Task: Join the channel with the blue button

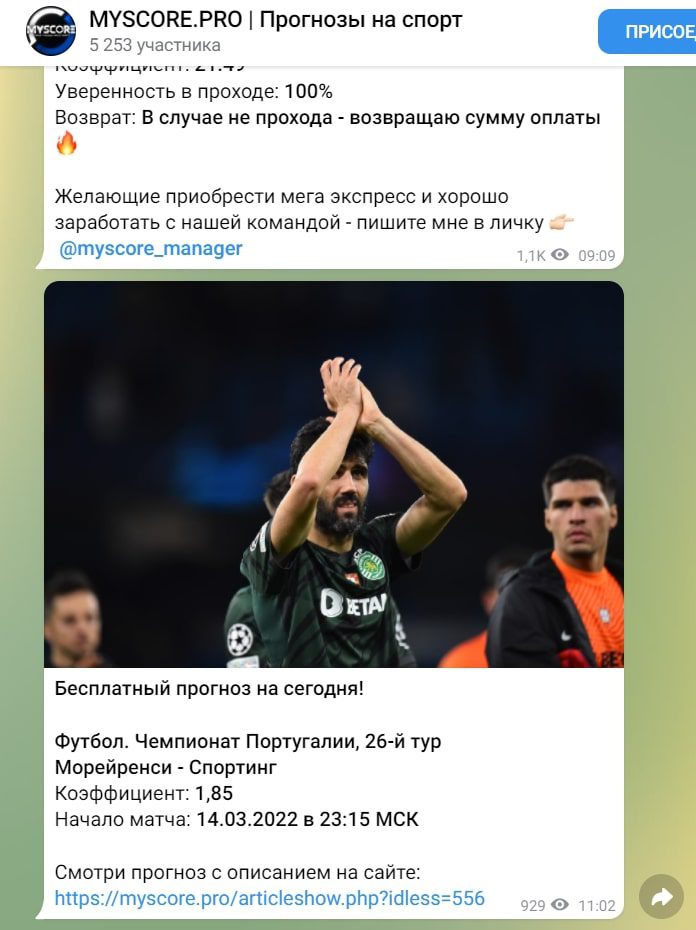Action: pos(650,31)
